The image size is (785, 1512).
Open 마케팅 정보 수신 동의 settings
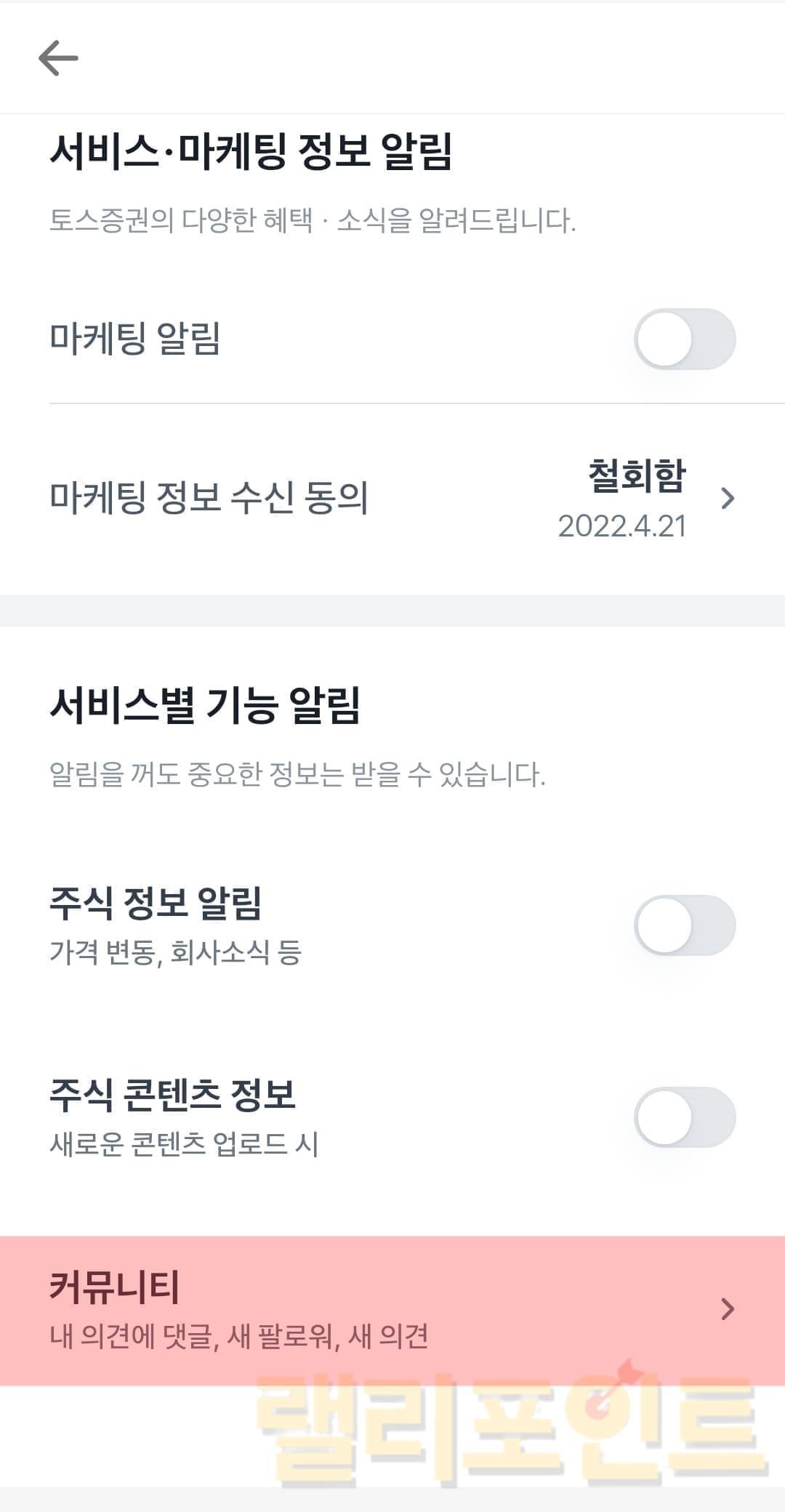(x=392, y=499)
